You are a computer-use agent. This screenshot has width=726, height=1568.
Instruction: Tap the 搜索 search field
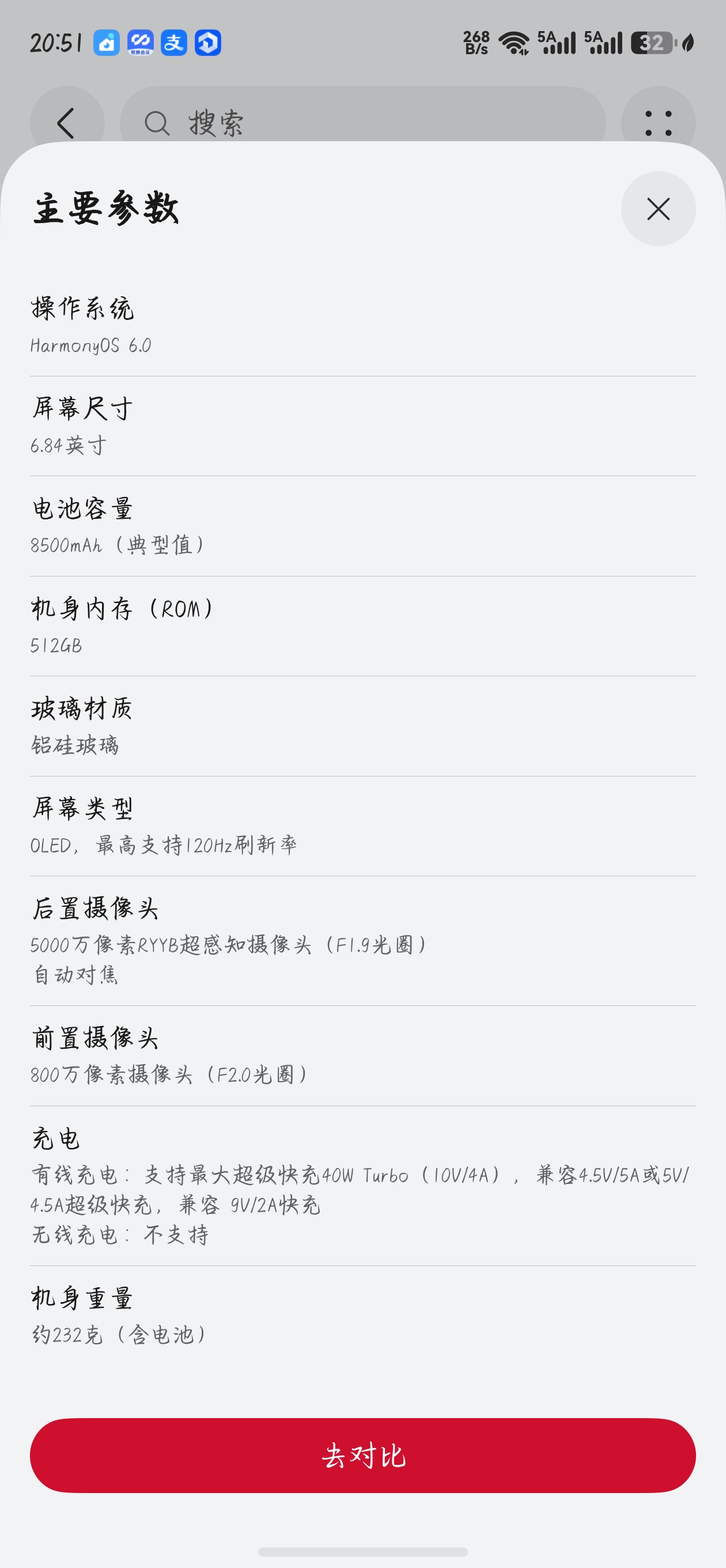click(x=365, y=122)
